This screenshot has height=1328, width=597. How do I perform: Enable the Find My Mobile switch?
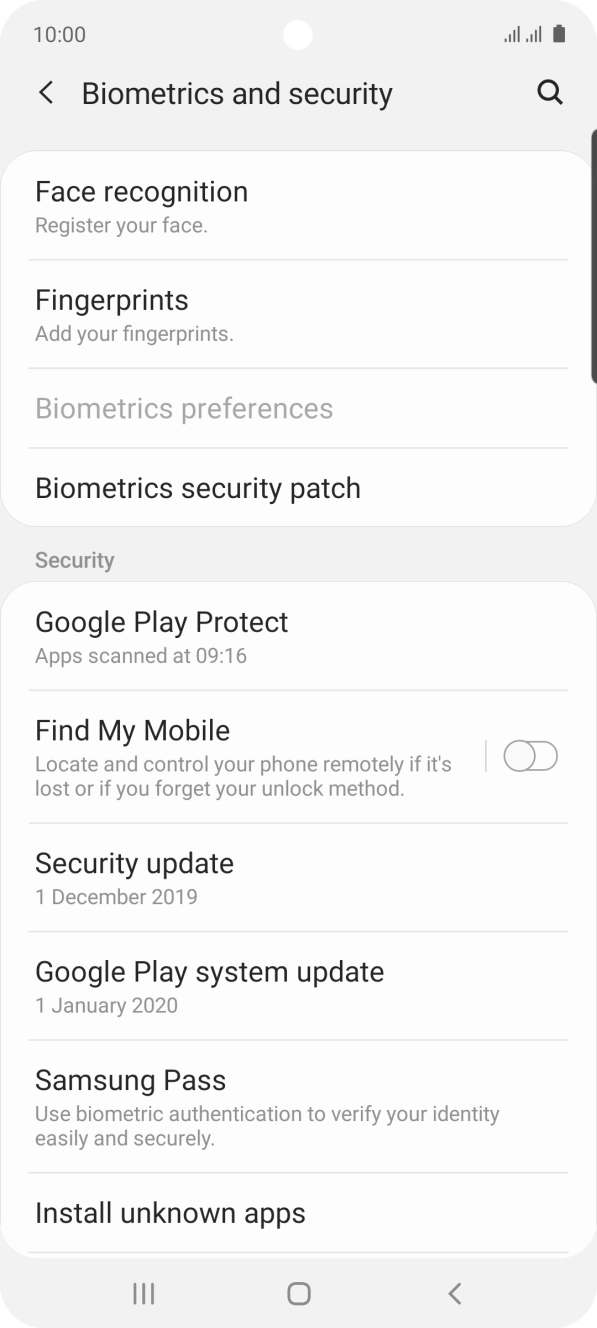pos(530,757)
